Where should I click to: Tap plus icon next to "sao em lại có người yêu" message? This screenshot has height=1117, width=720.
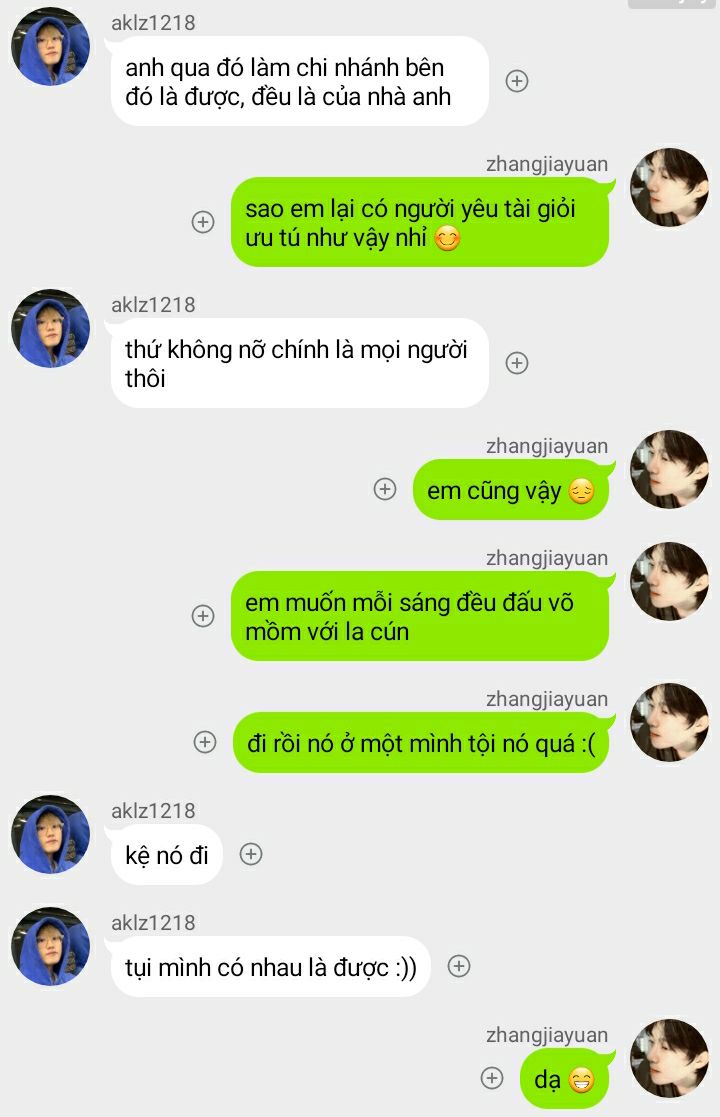coord(203,222)
